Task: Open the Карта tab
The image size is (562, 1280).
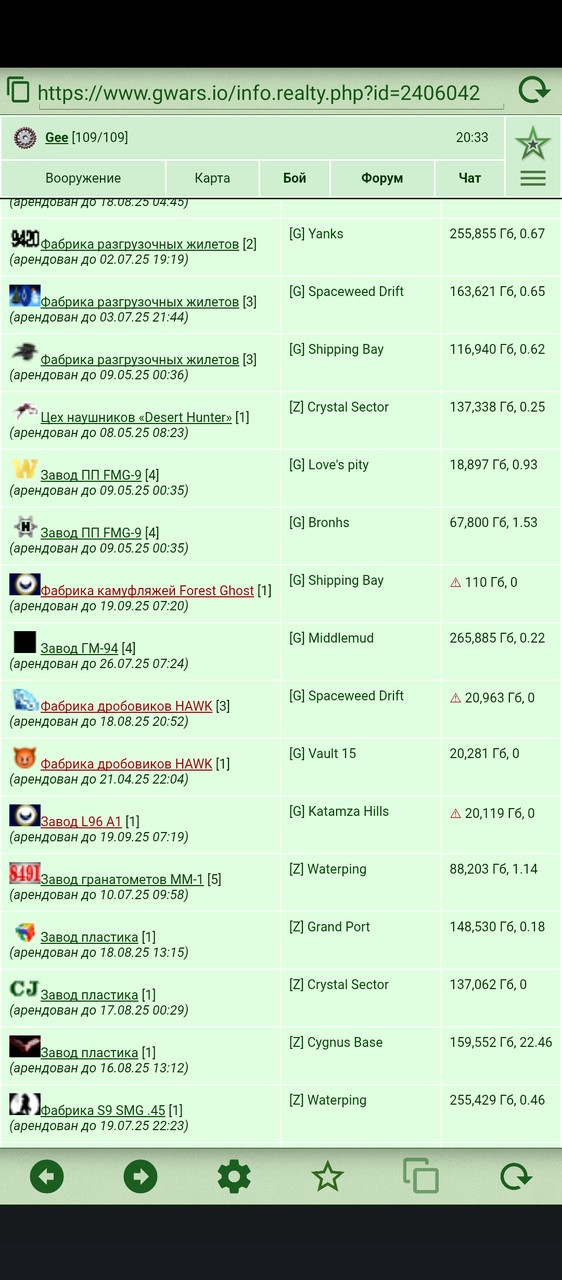Action: point(212,178)
